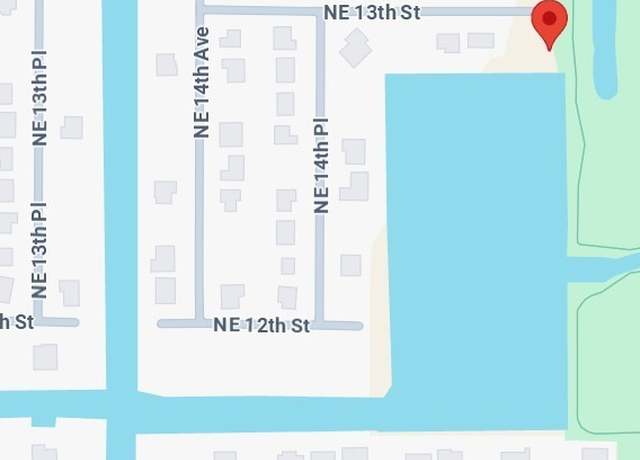The height and width of the screenshot is (460, 640).
Task: Tap the red location pin marker
Action: tap(549, 21)
